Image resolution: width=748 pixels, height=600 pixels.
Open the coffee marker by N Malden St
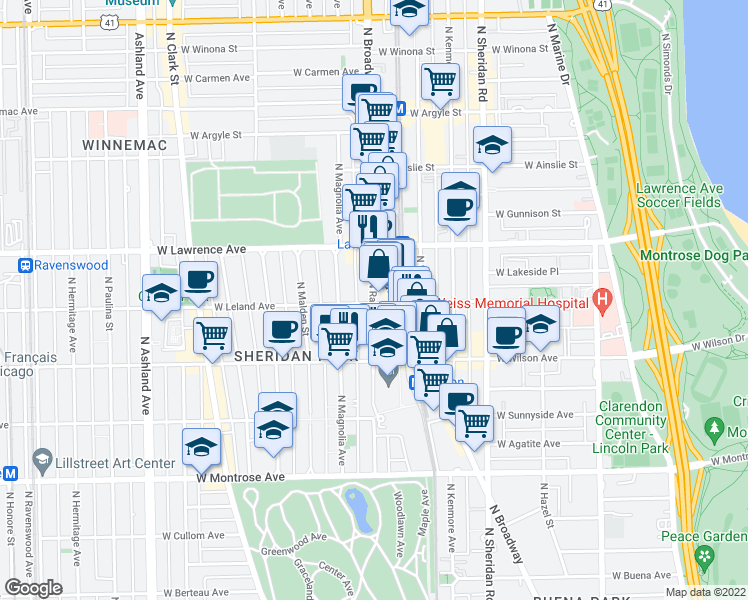[x=282, y=328]
